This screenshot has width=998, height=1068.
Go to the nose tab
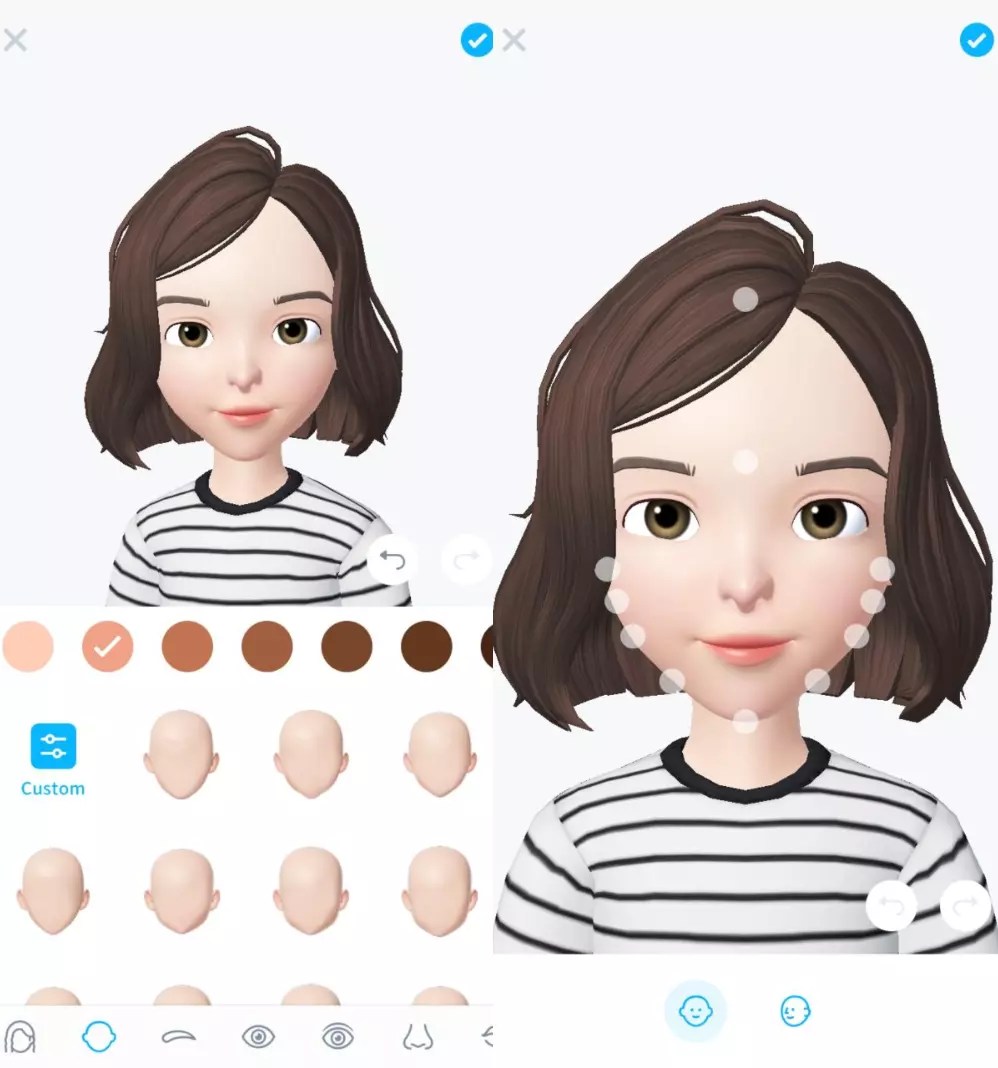click(x=417, y=1036)
